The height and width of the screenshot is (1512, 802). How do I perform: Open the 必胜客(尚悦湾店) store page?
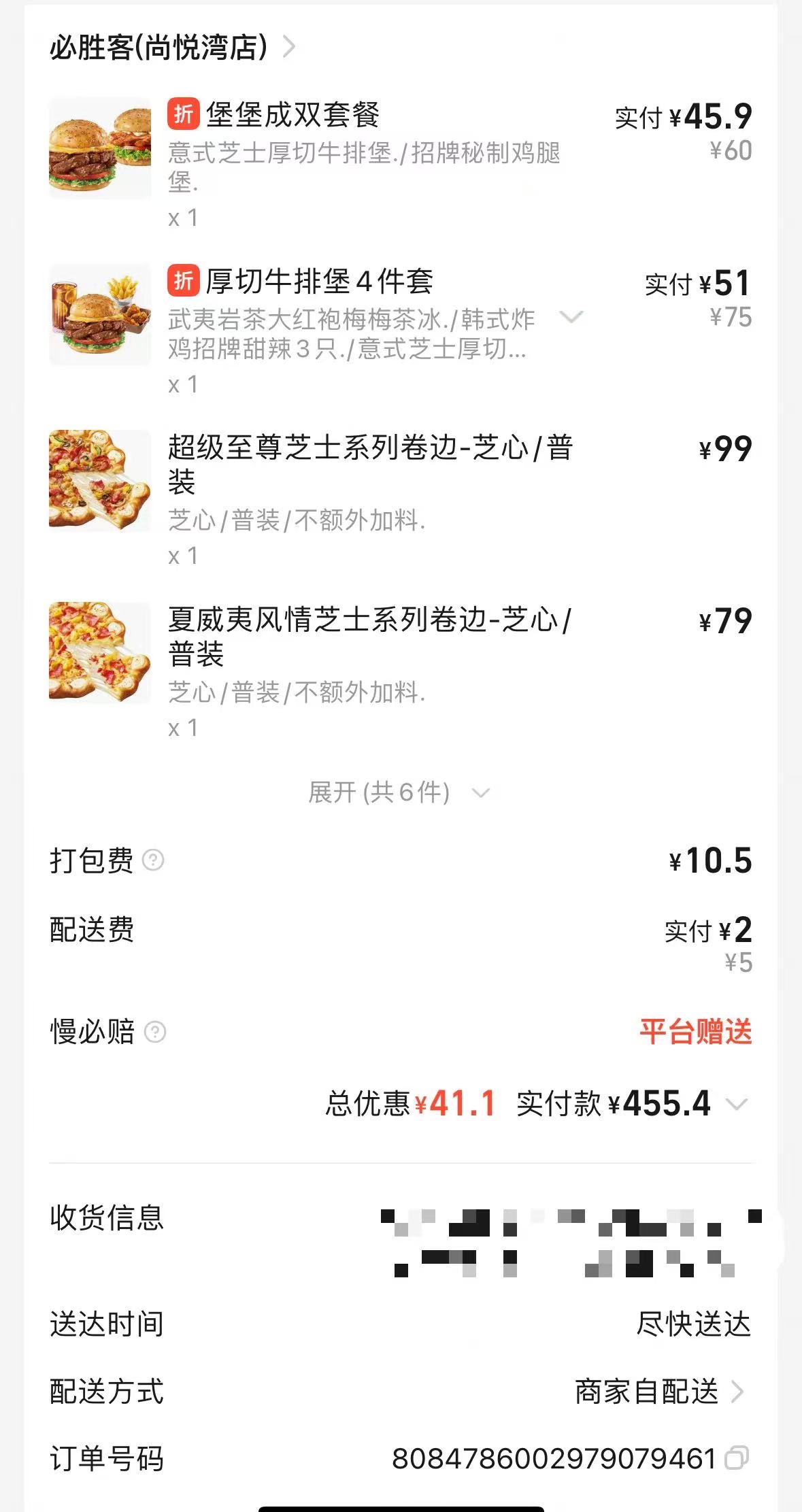[173, 48]
